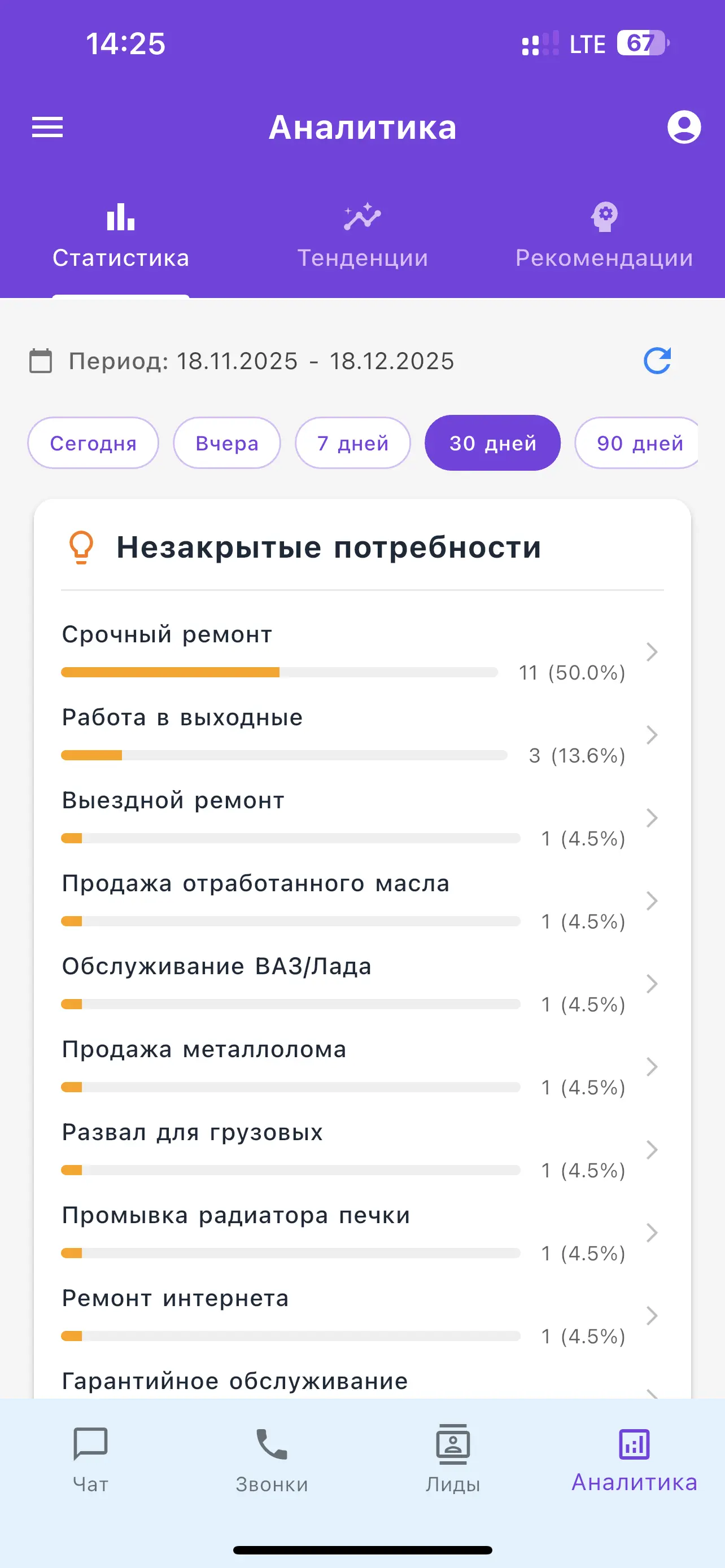Select the Сегодня period filter

coord(93,443)
